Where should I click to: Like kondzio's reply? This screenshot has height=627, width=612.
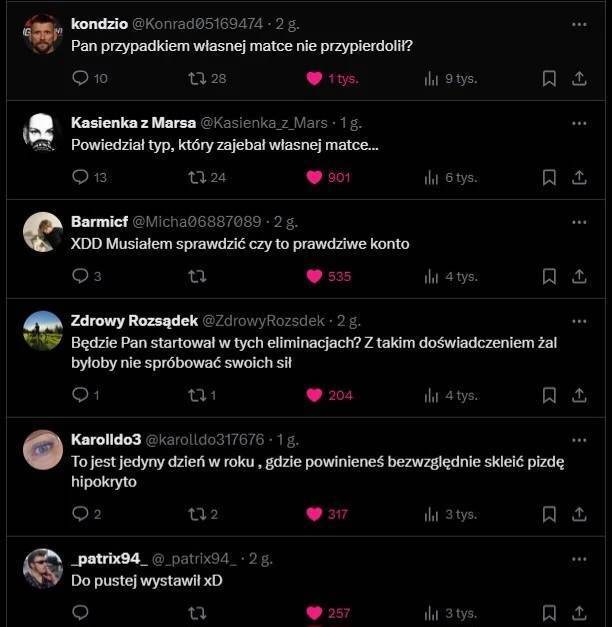[x=314, y=78]
